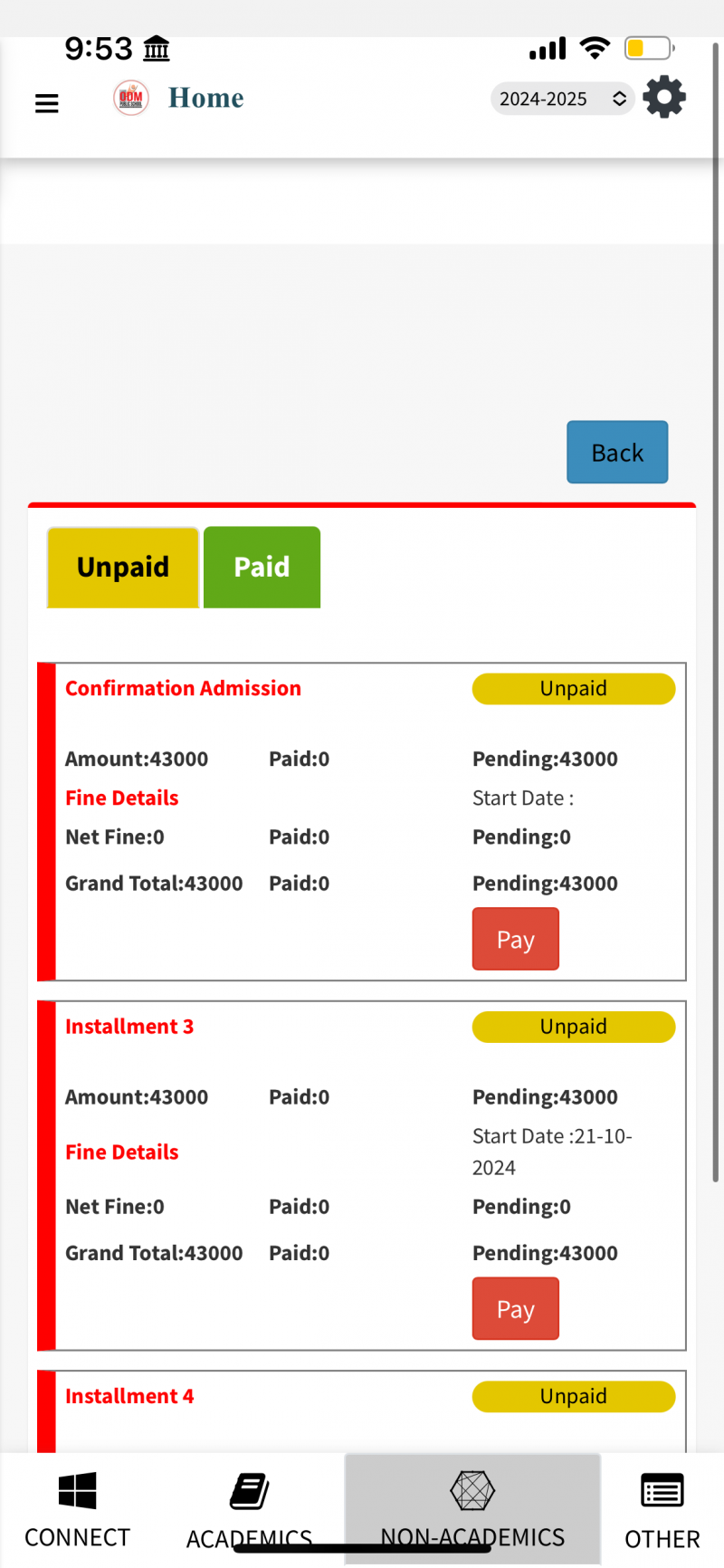Open the settings gear icon

[x=664, y=98]
